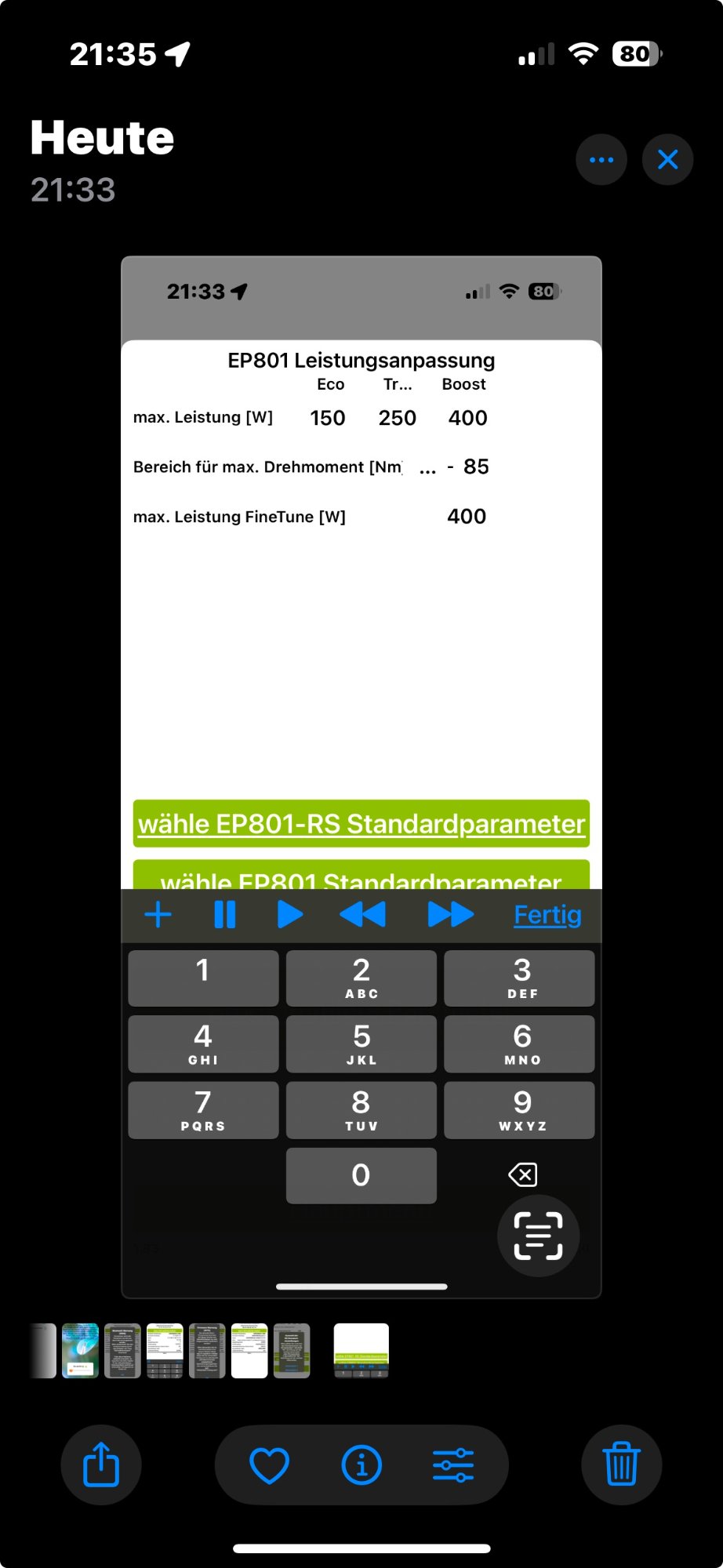The image size is (723, 1568).
Task: Open the three-dot more options menu
Action: pos(601,160)
